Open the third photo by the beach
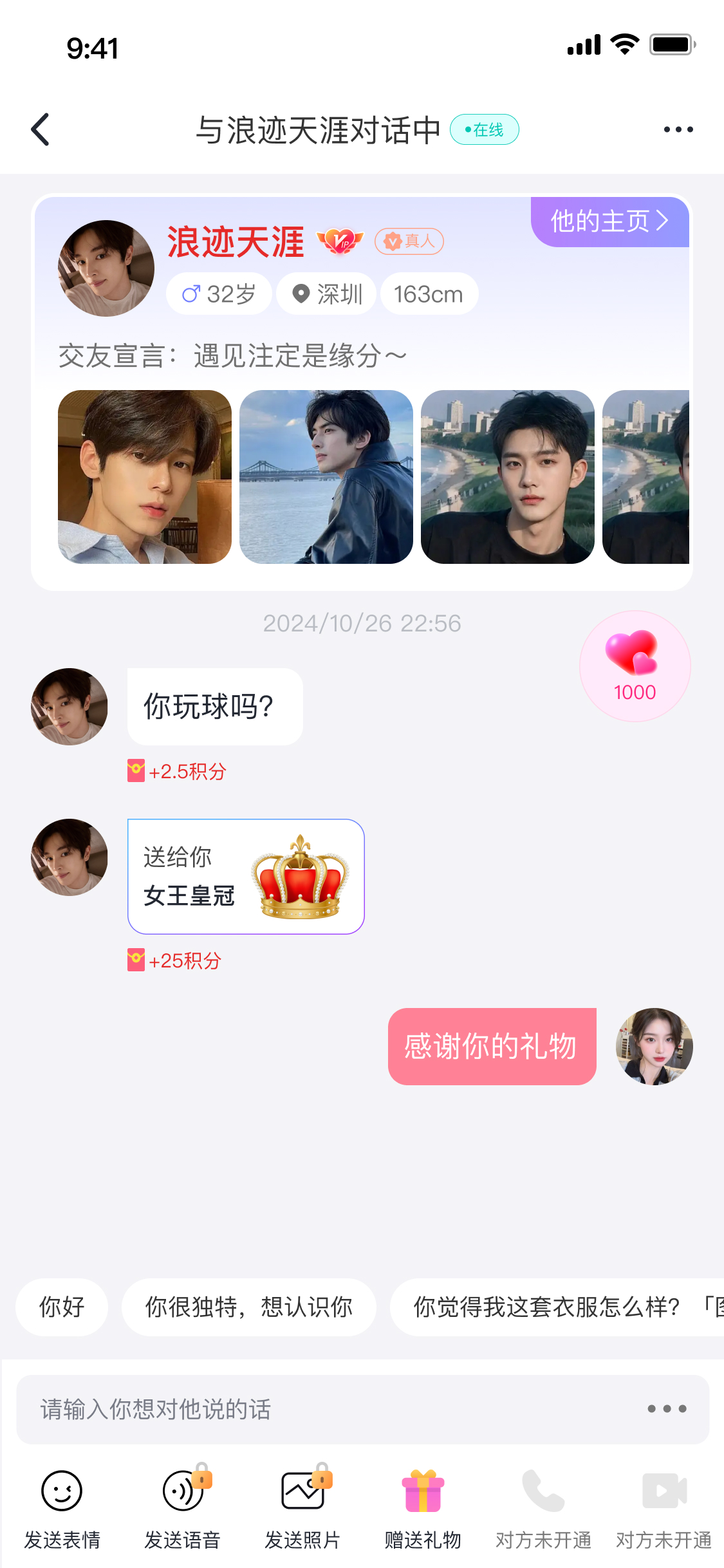Image resolution: width=724 pixels, height=1568 pixels. click(508, 477)
